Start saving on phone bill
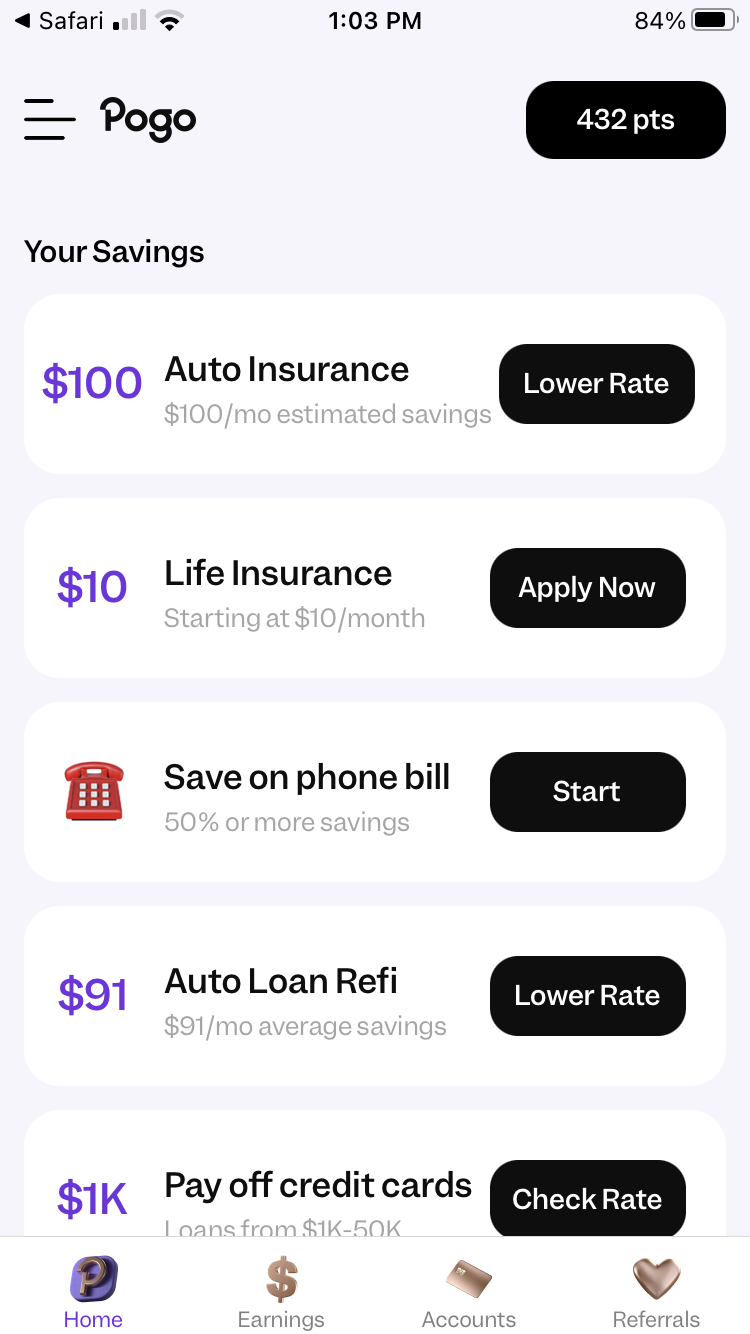This screenshot has width=750, height=1334. coord(587,792)
